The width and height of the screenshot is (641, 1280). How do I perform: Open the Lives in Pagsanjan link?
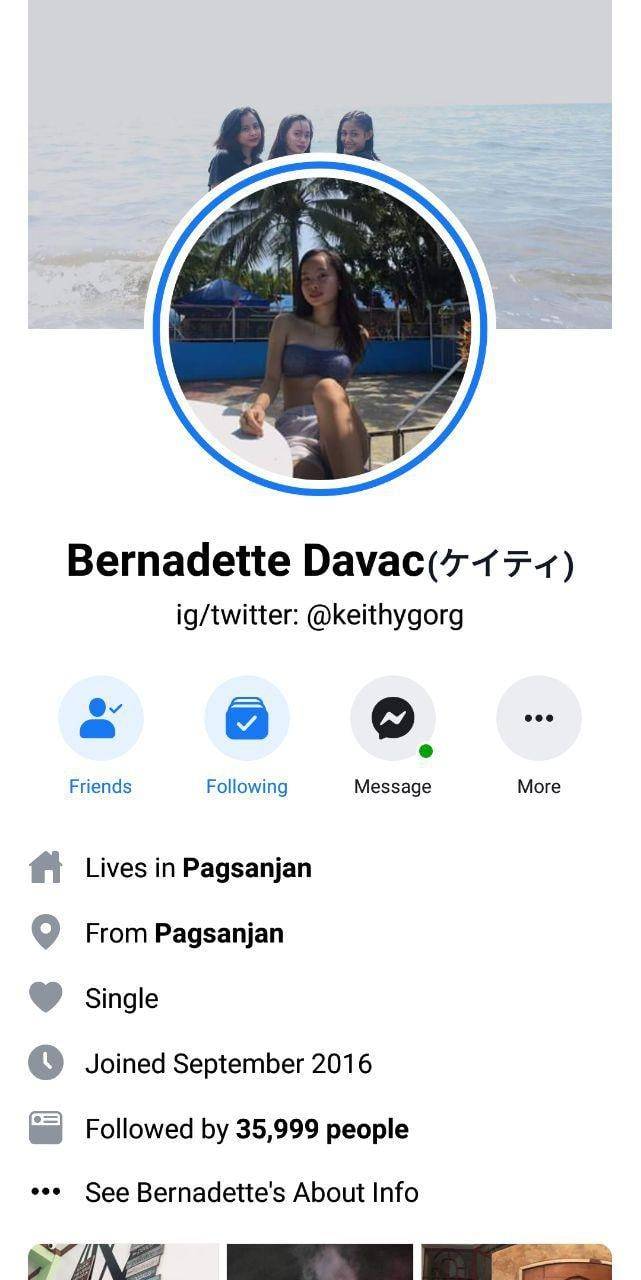[247, 868]
